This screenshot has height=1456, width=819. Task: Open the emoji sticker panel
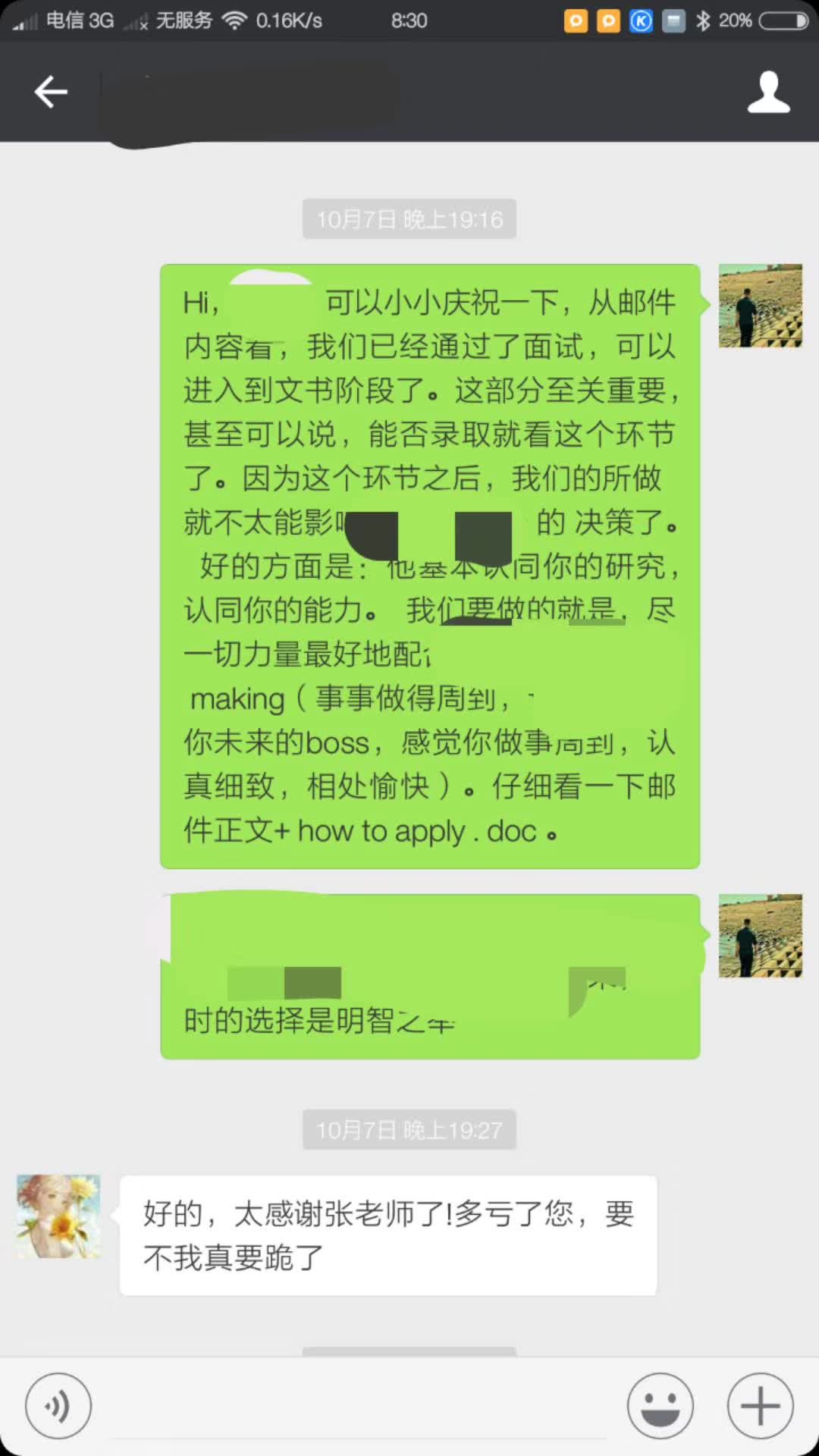coord(660,1405)
